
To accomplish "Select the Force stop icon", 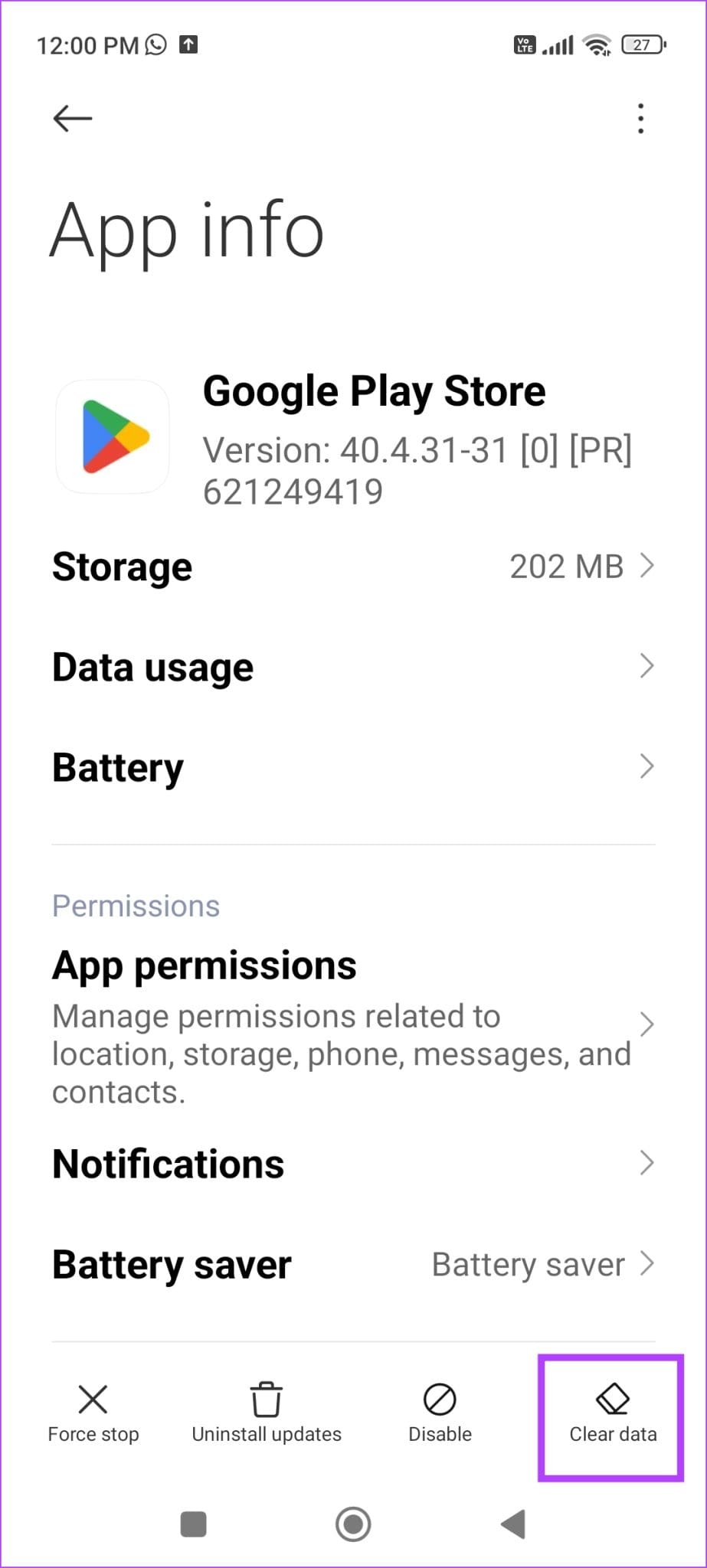I will coord(92,1399).
